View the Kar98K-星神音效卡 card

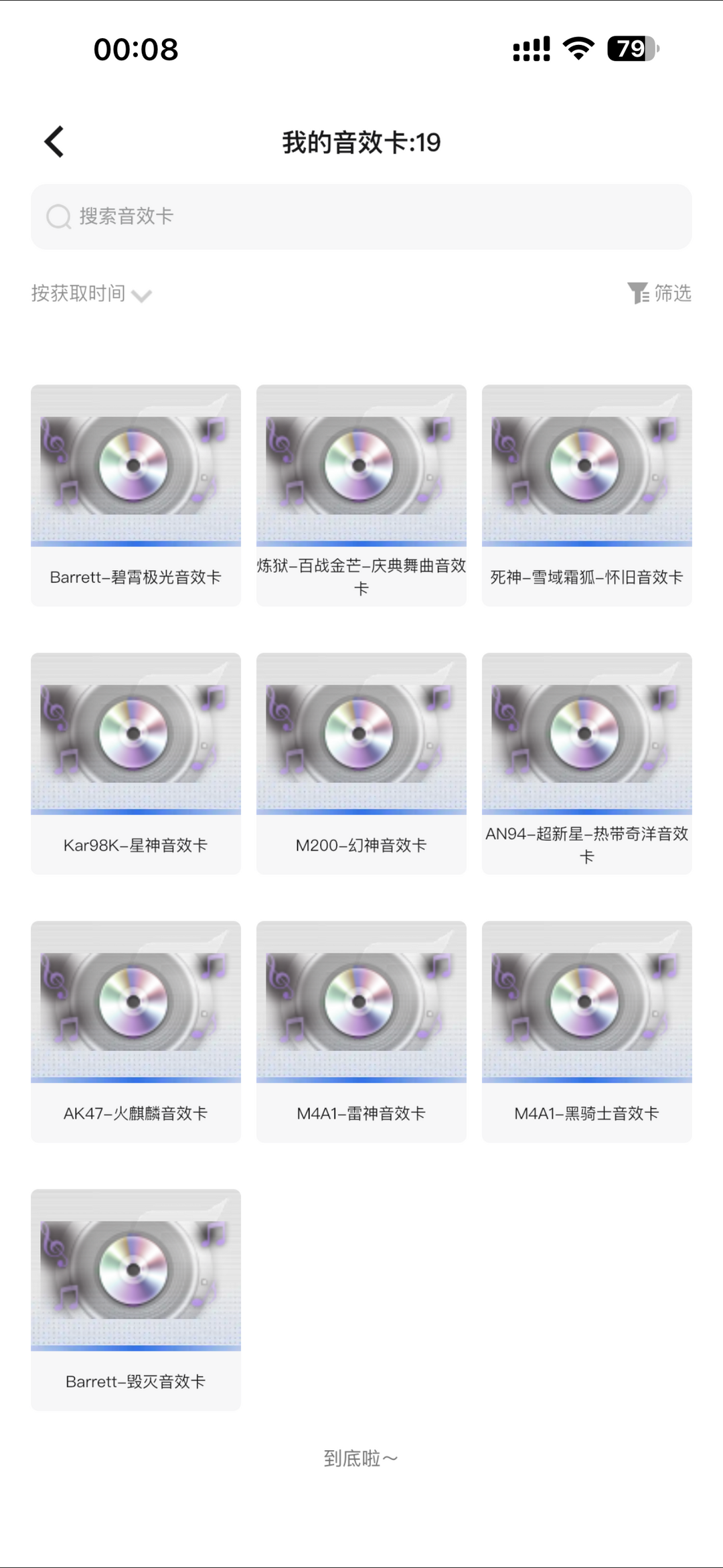(136, 764)
